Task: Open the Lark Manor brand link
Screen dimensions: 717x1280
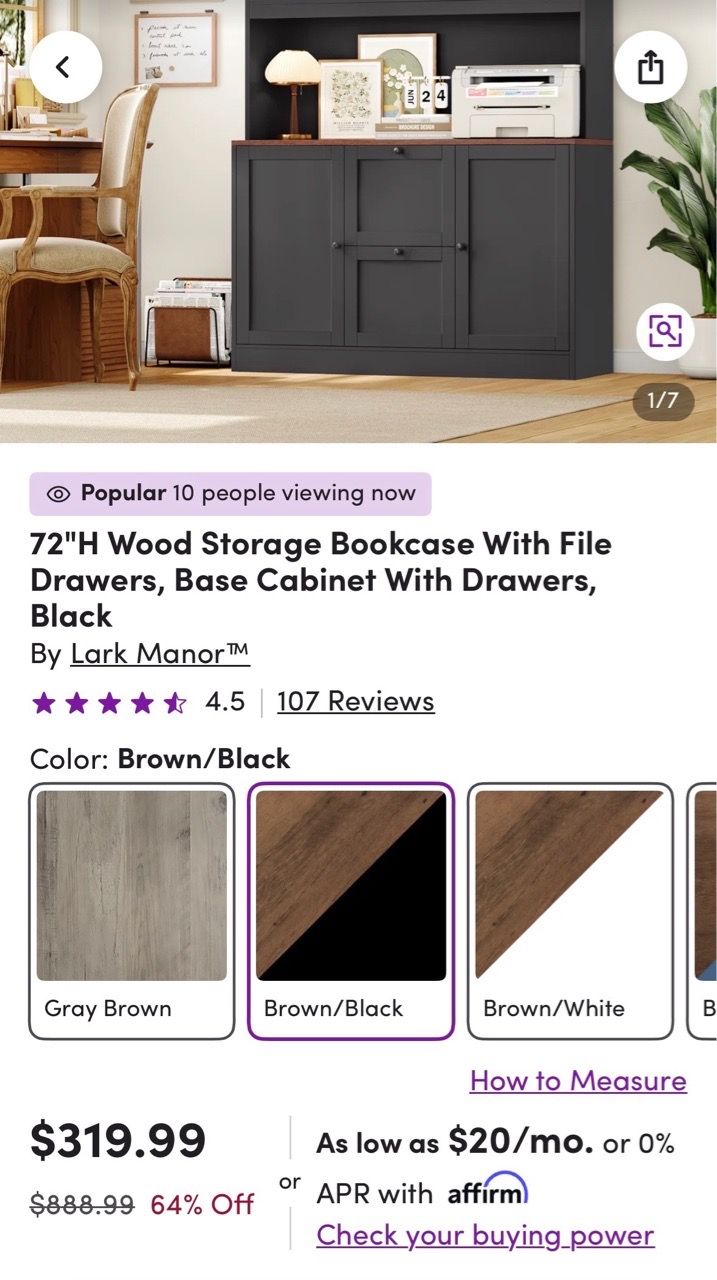Action: tap(160, 654)
